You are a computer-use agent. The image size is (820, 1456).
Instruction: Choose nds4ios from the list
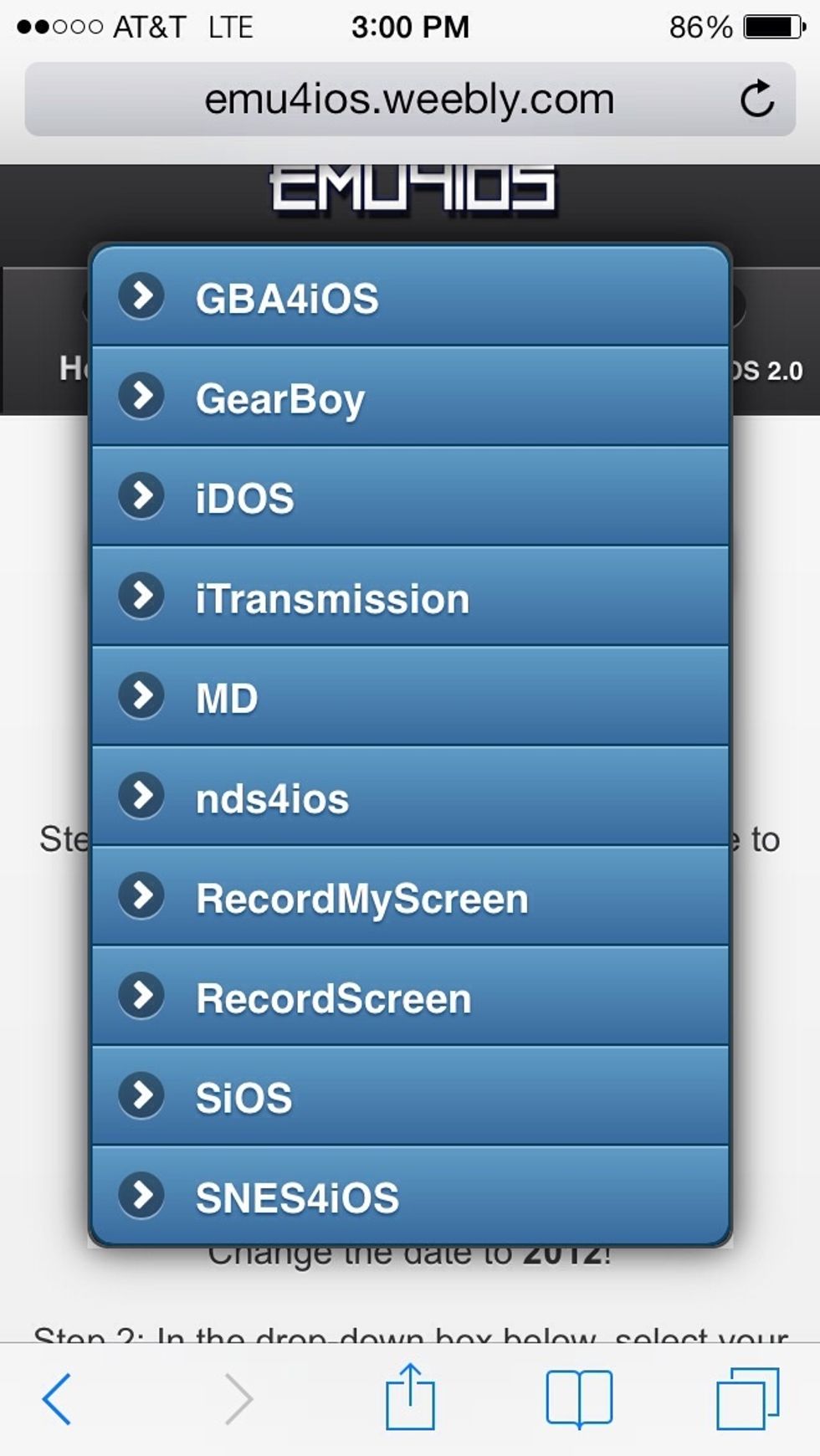click(410, 796)
